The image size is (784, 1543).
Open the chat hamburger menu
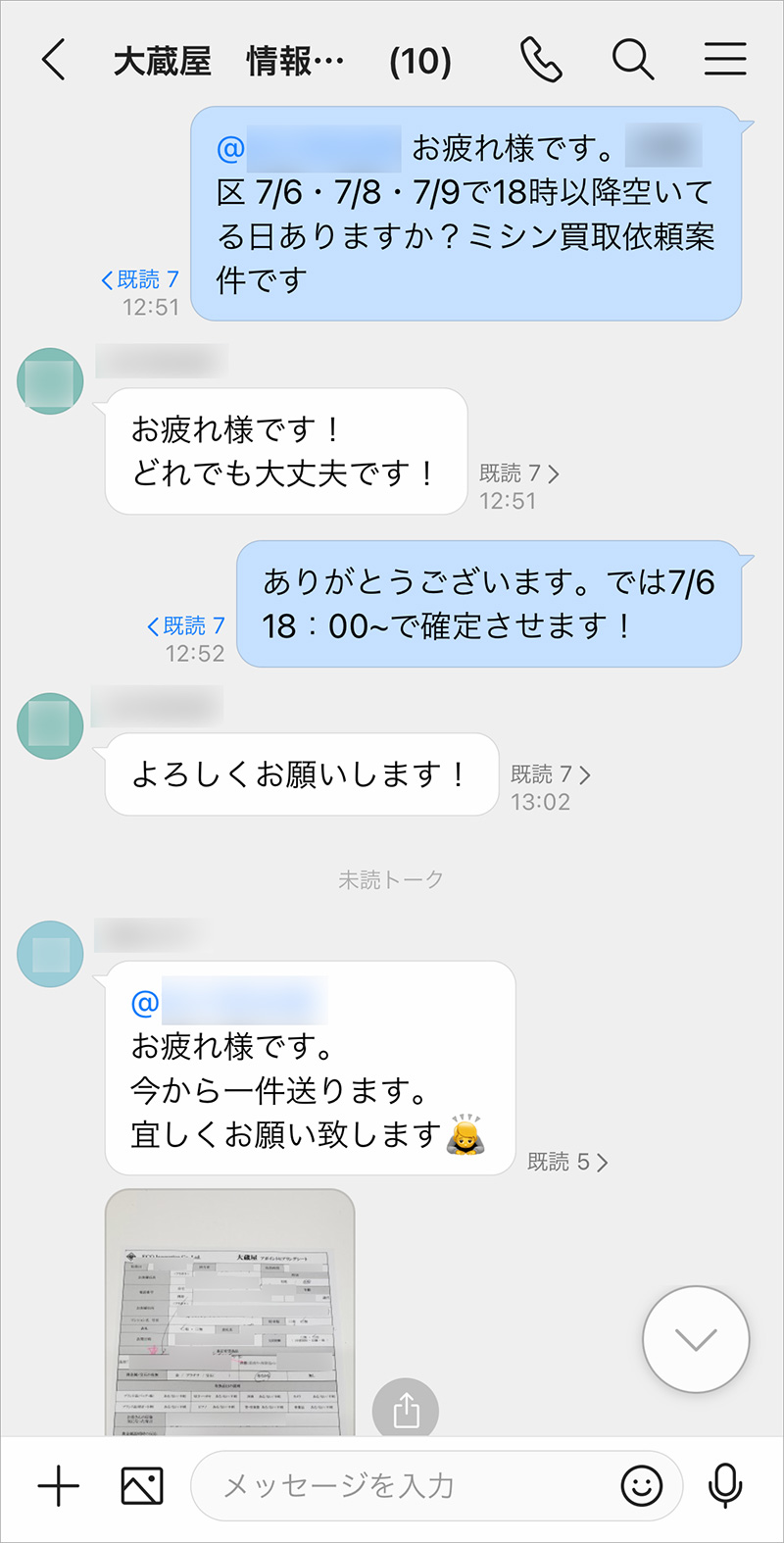[x=725, y=61]
